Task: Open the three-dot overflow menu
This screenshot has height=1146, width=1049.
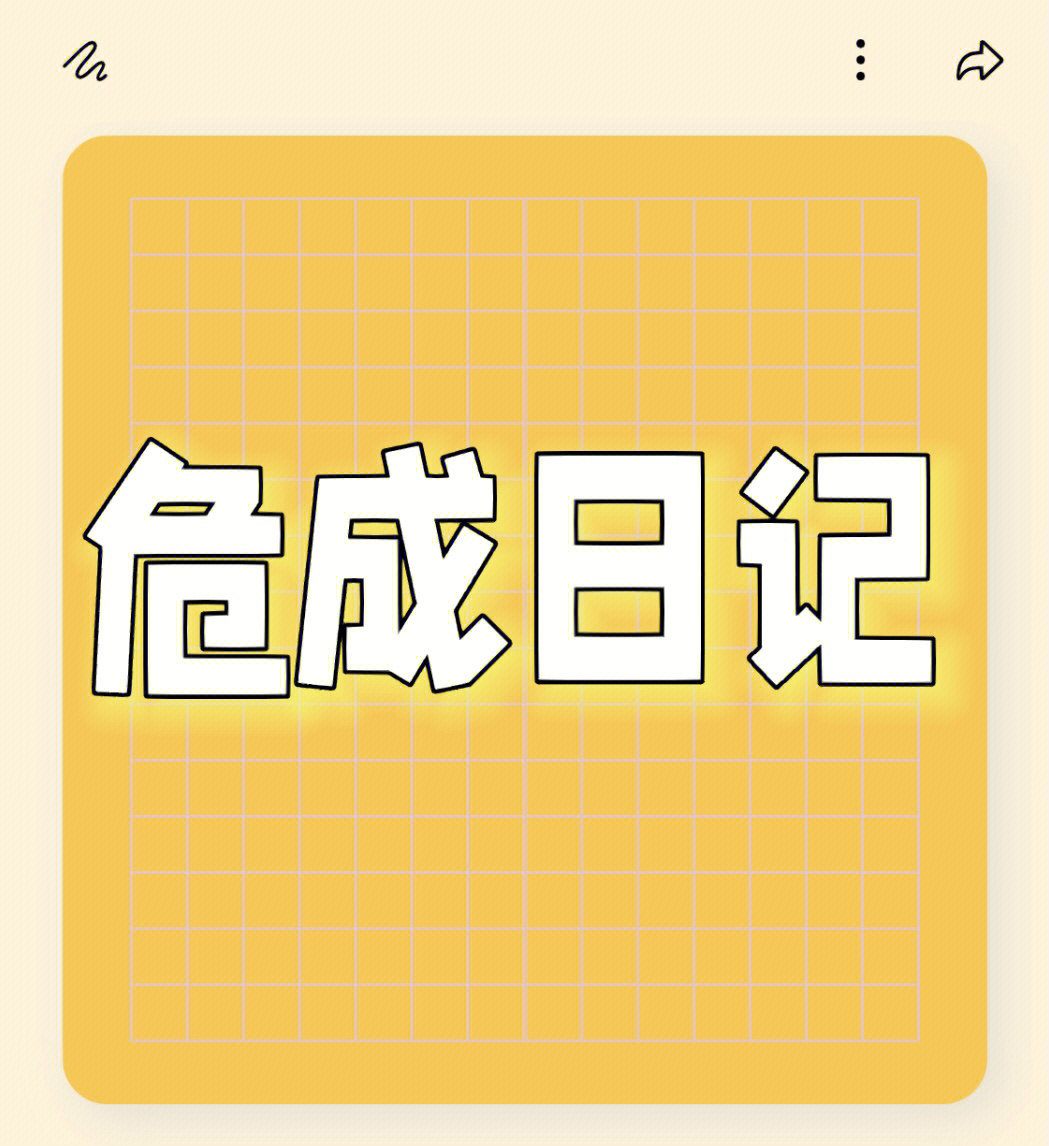Action: point(860,61)
